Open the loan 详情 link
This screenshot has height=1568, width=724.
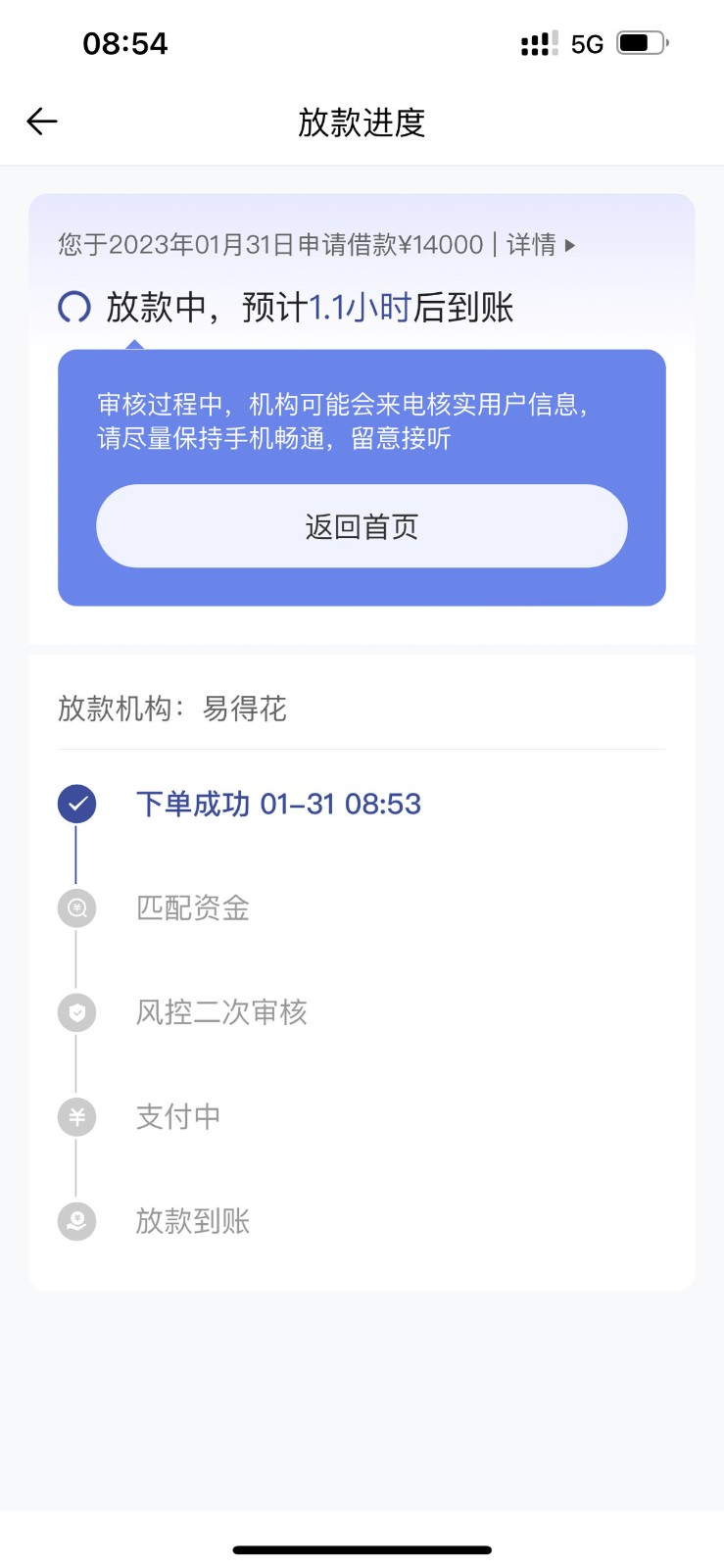541,244
